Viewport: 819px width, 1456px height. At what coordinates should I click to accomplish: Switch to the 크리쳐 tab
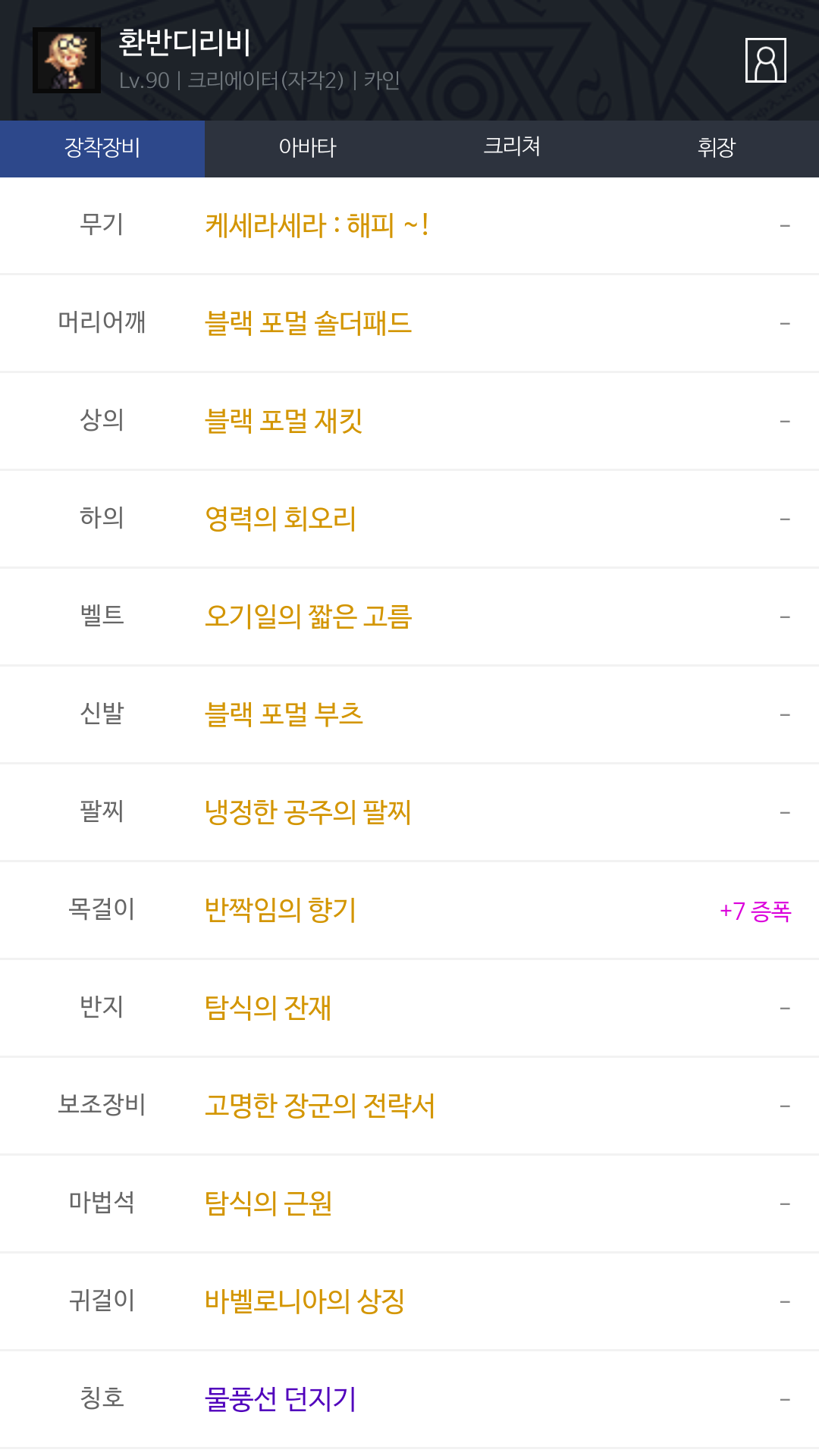click(x=512, y=148)
